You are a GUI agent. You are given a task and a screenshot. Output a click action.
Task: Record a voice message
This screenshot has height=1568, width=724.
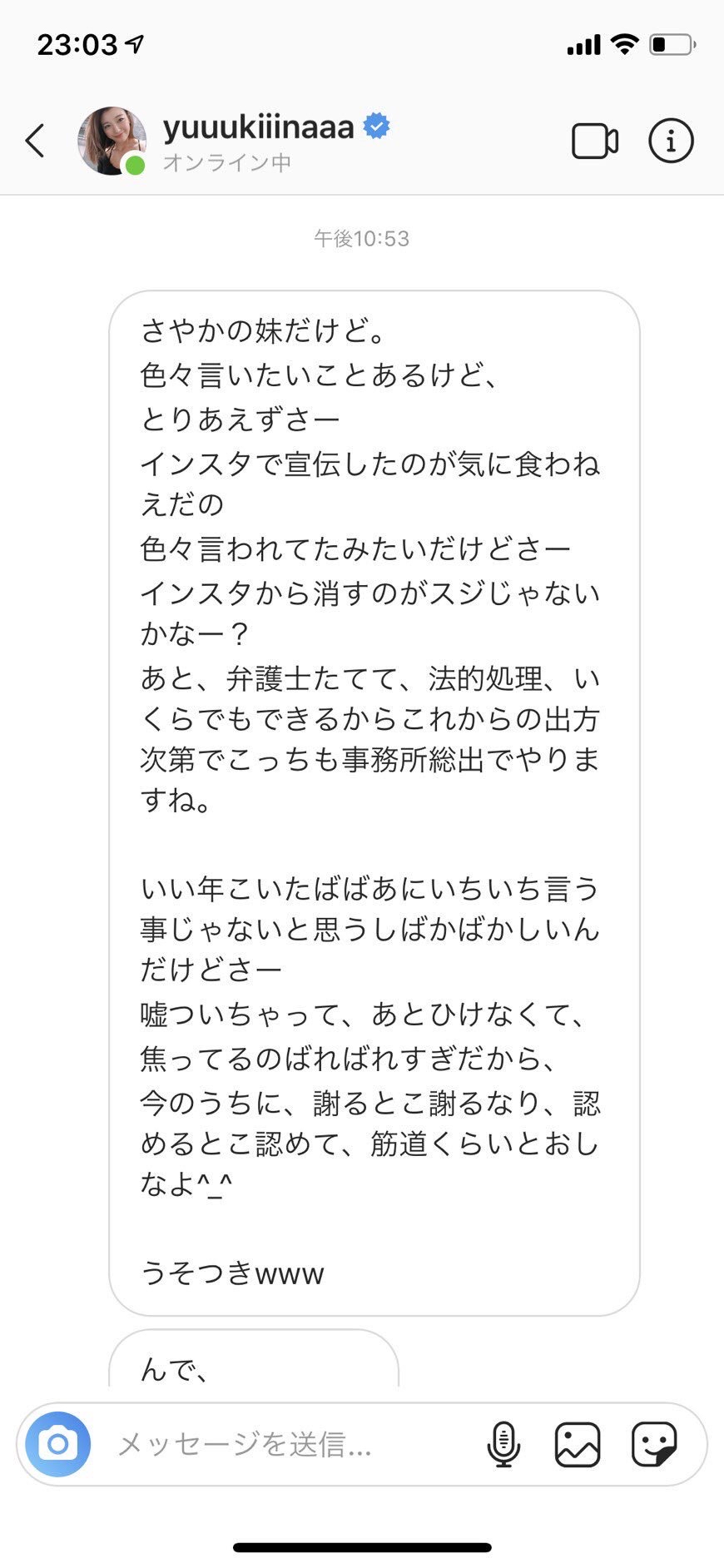[503, 1444]
